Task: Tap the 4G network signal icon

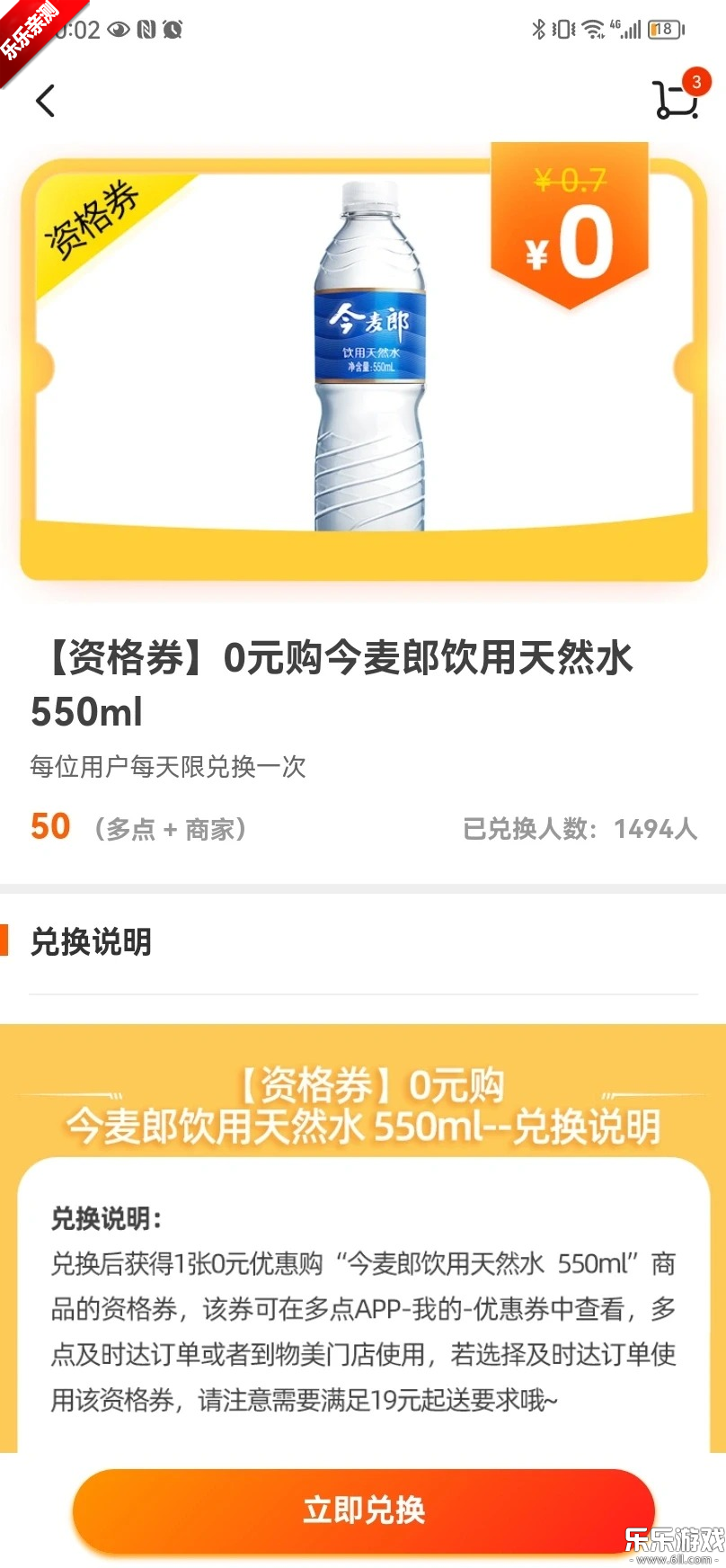Action: coord(627,29)
